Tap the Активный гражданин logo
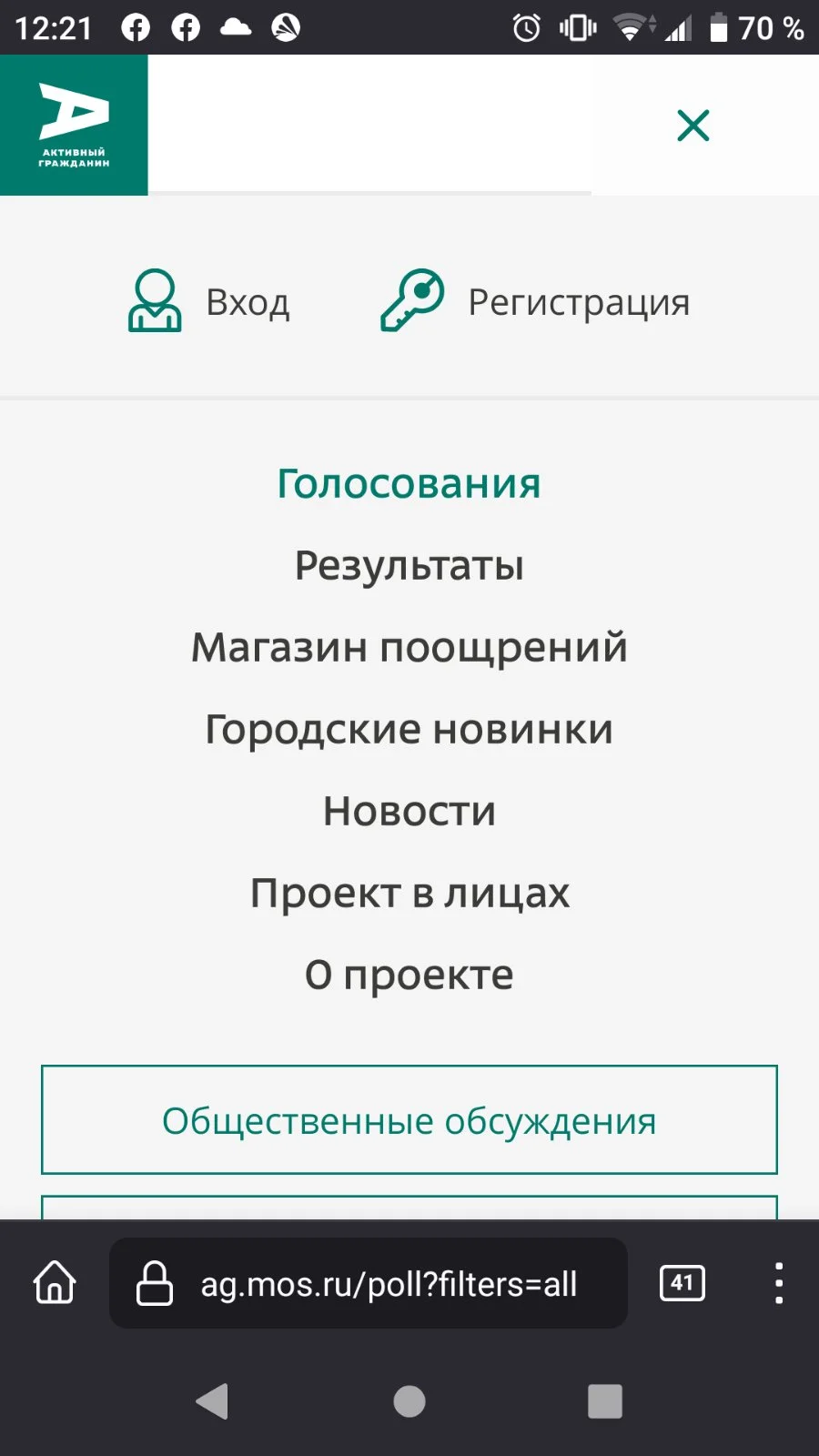The height and width of the screenshot is (1456, 819). [74, 125]
